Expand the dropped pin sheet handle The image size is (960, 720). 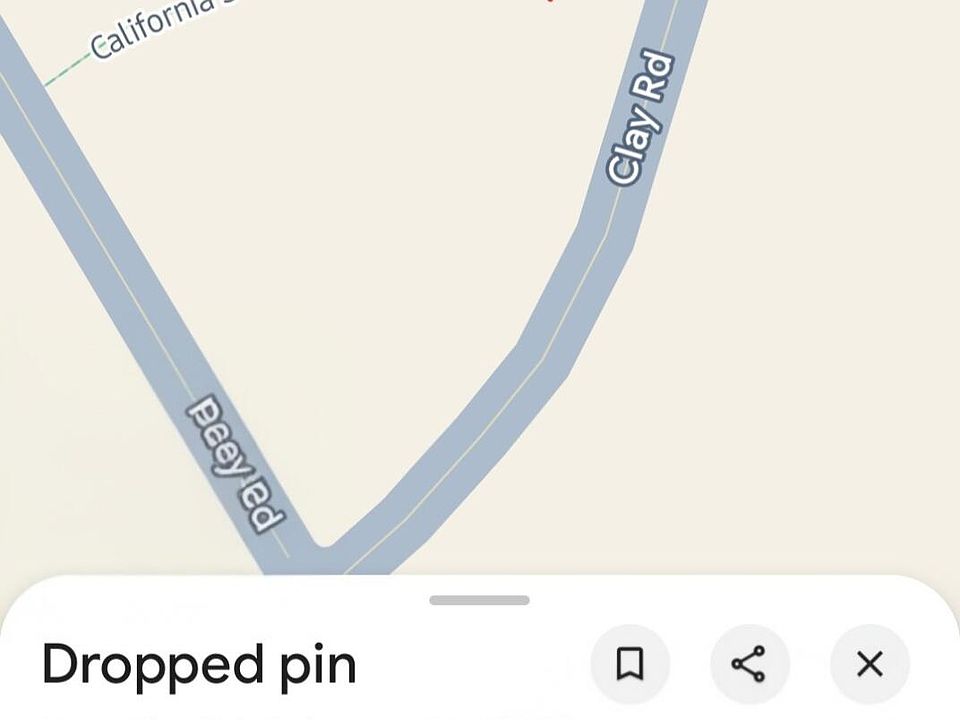pyautogui.click(x=479, y=600)
